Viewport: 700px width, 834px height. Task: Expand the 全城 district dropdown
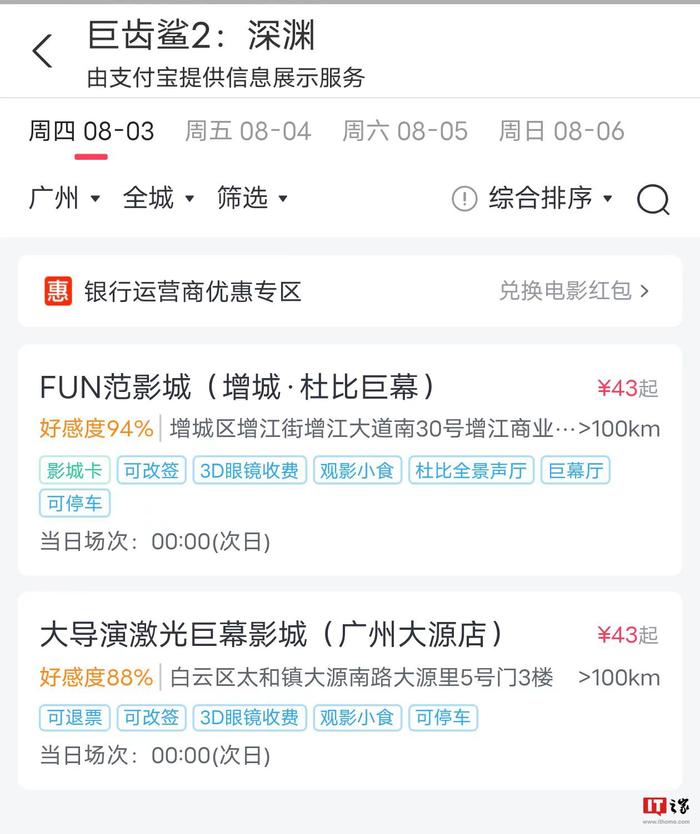coord(158,198)
